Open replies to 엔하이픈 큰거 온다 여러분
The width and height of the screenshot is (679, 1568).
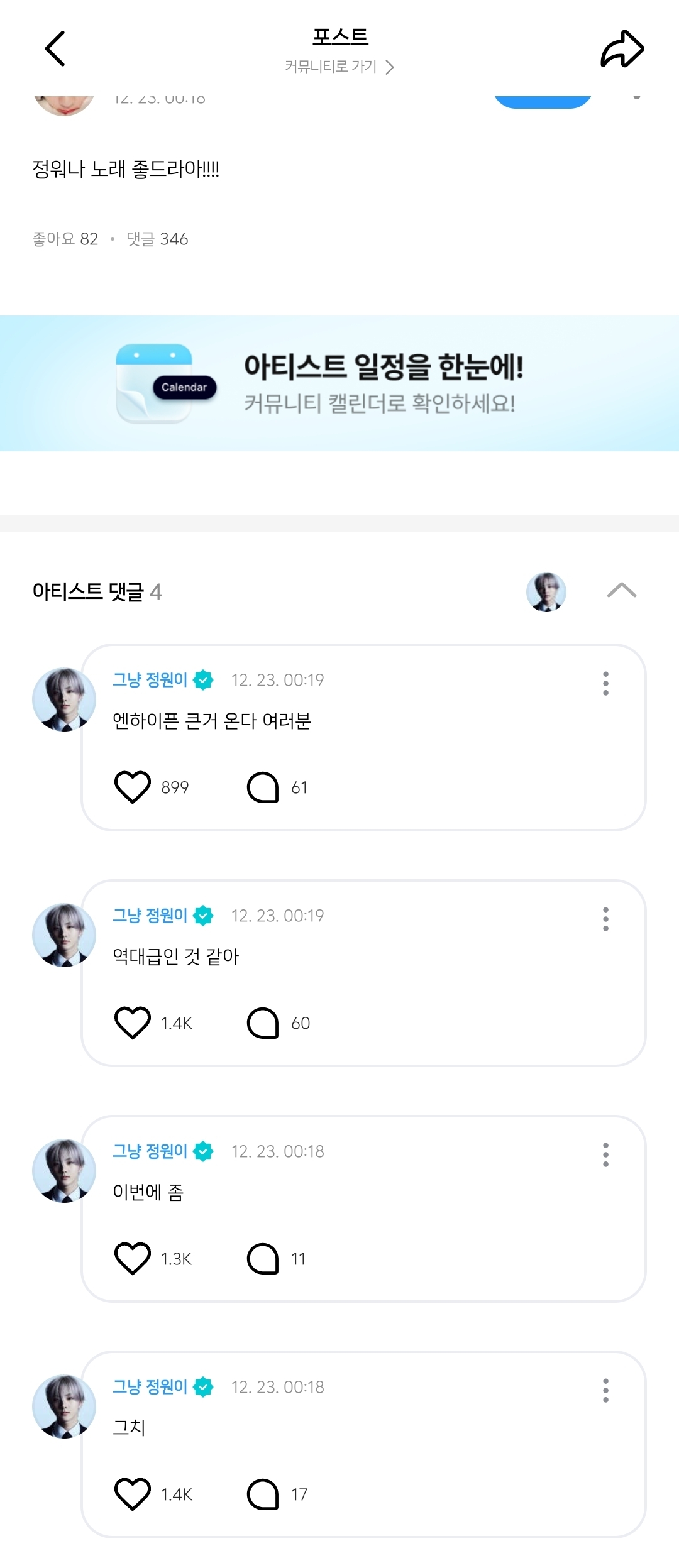coord(263,787)
